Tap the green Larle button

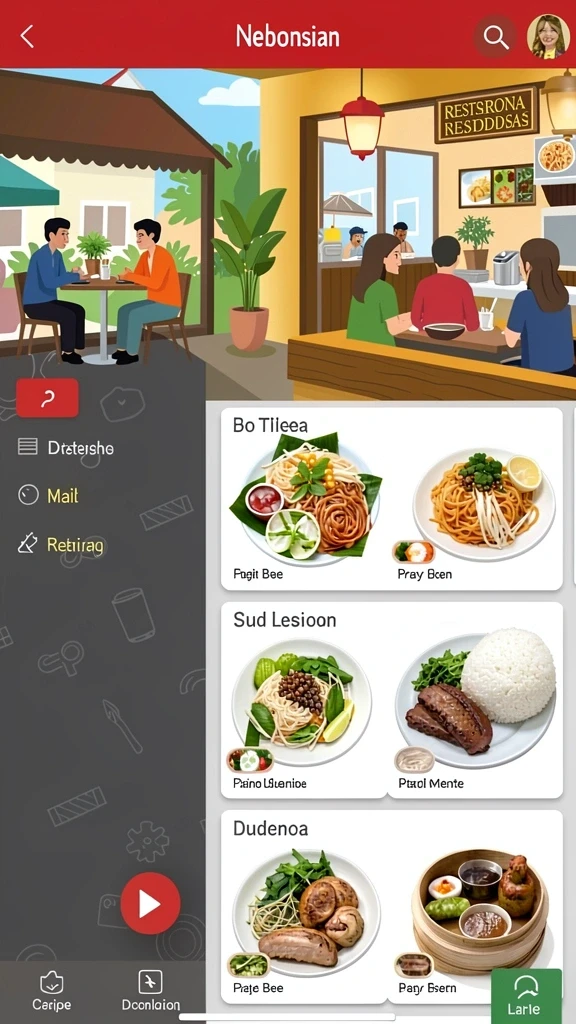(x=526, y=995)
